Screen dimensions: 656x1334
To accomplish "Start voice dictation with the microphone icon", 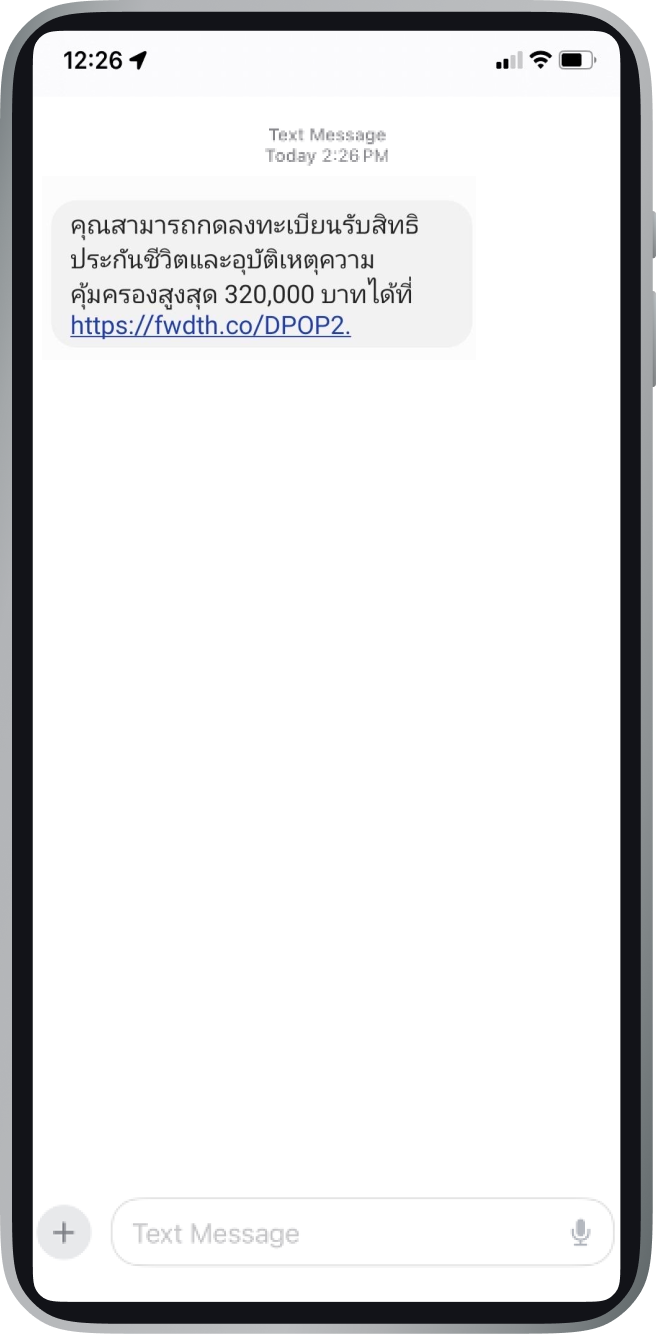I will (x=580, y=1233).
